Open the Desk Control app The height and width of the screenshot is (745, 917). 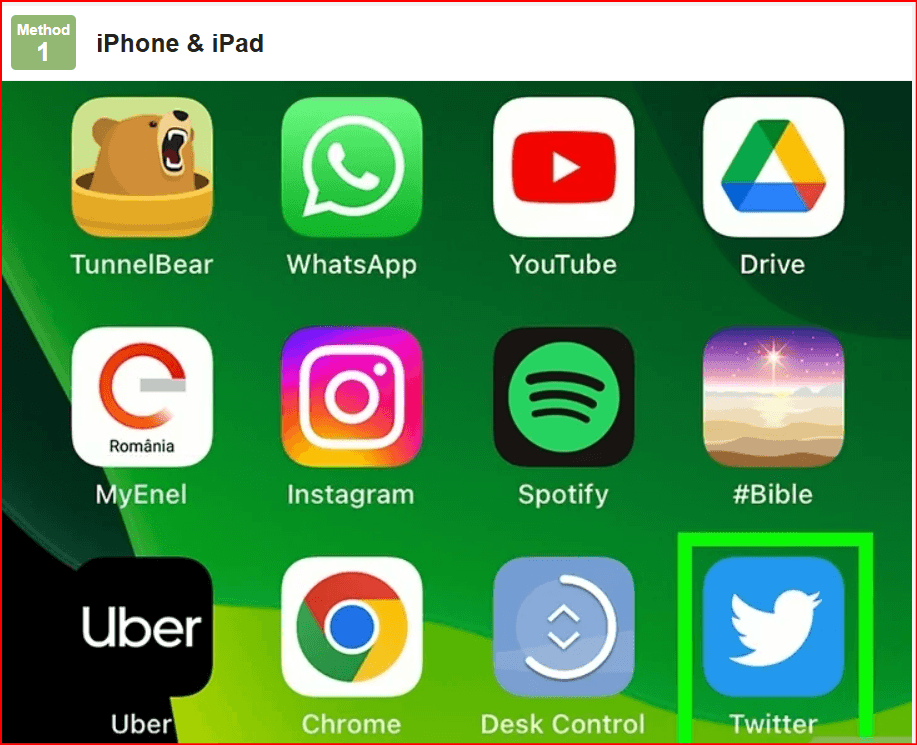[563, 627]
